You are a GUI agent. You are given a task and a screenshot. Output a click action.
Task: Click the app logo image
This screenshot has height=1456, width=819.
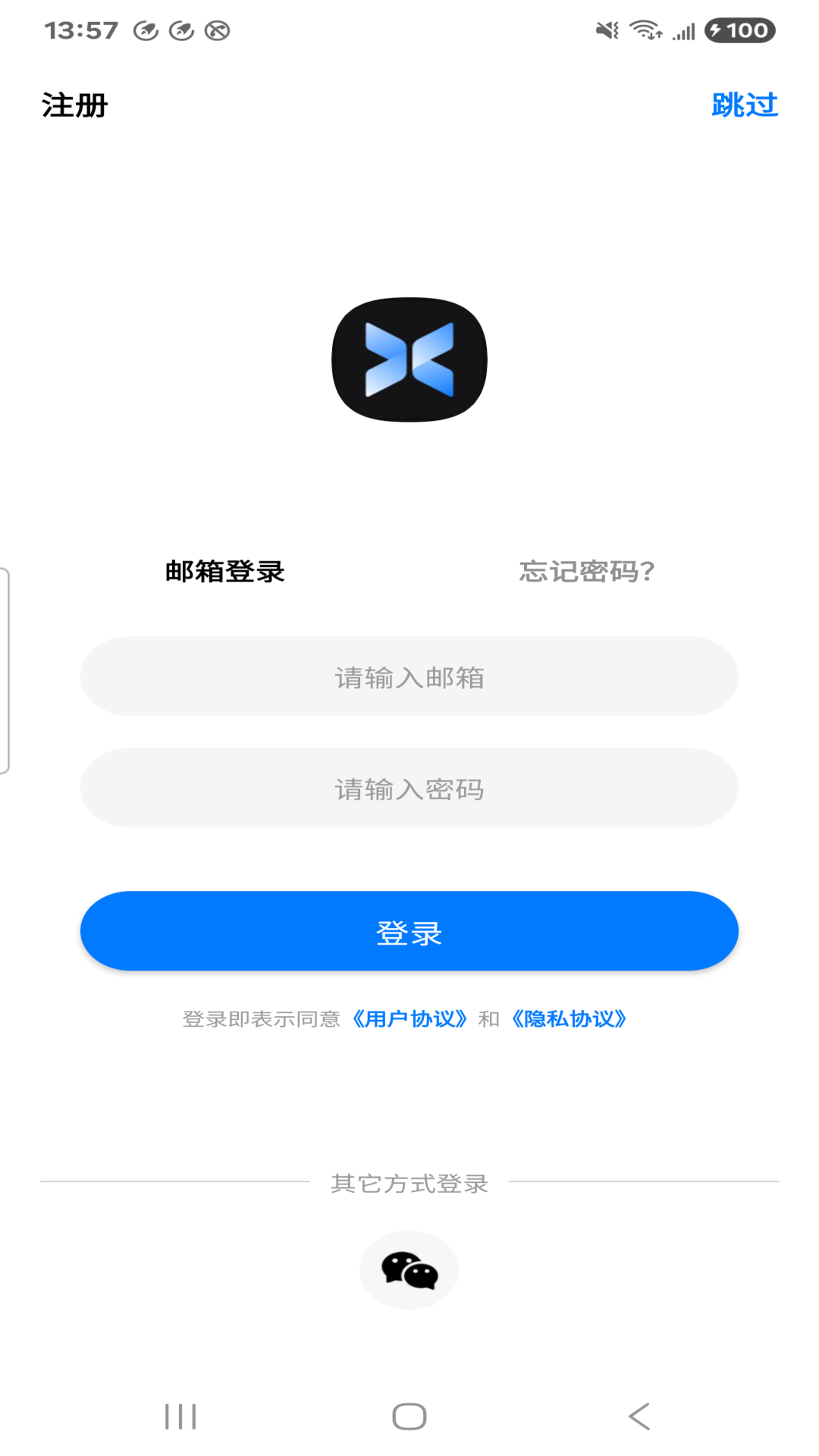[x=408, y=359]
